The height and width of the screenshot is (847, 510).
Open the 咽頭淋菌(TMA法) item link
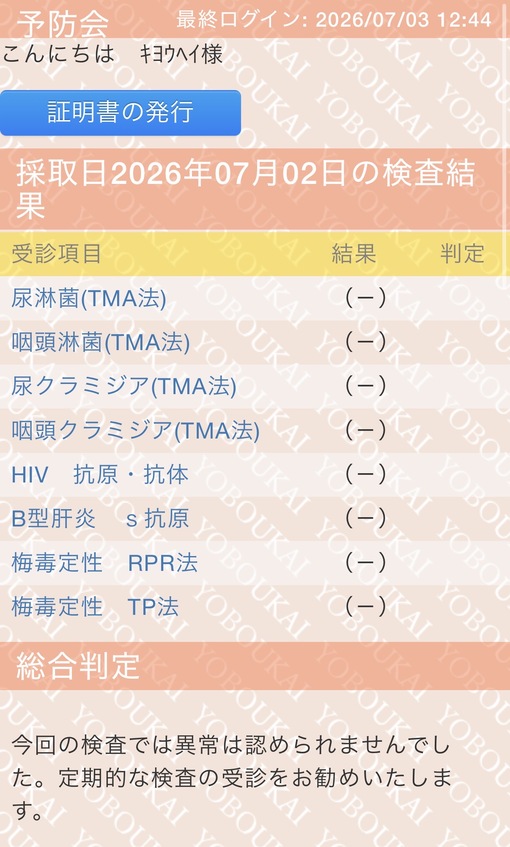click(x=100, y=342)
